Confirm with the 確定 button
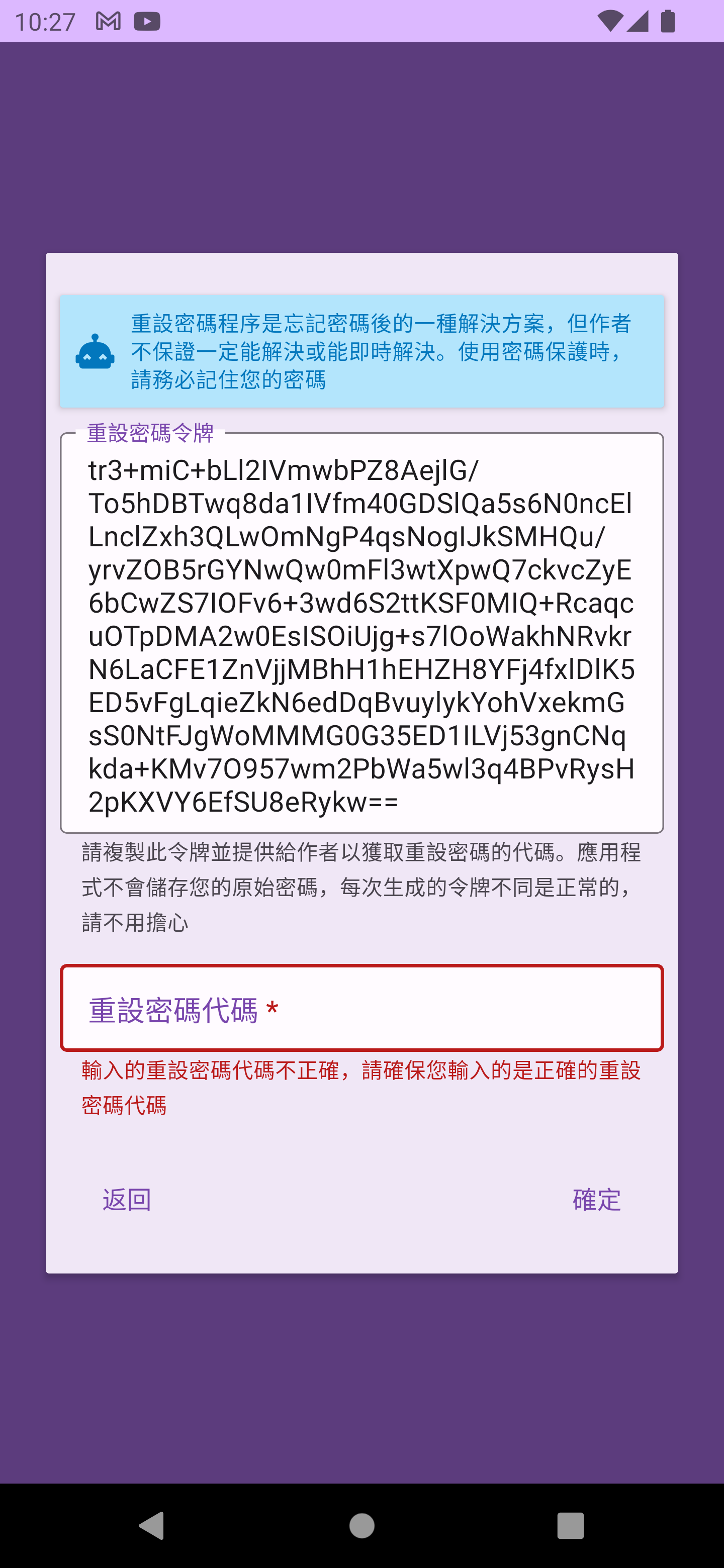This screenshot has width=724, height=1568. [596, 1200]
